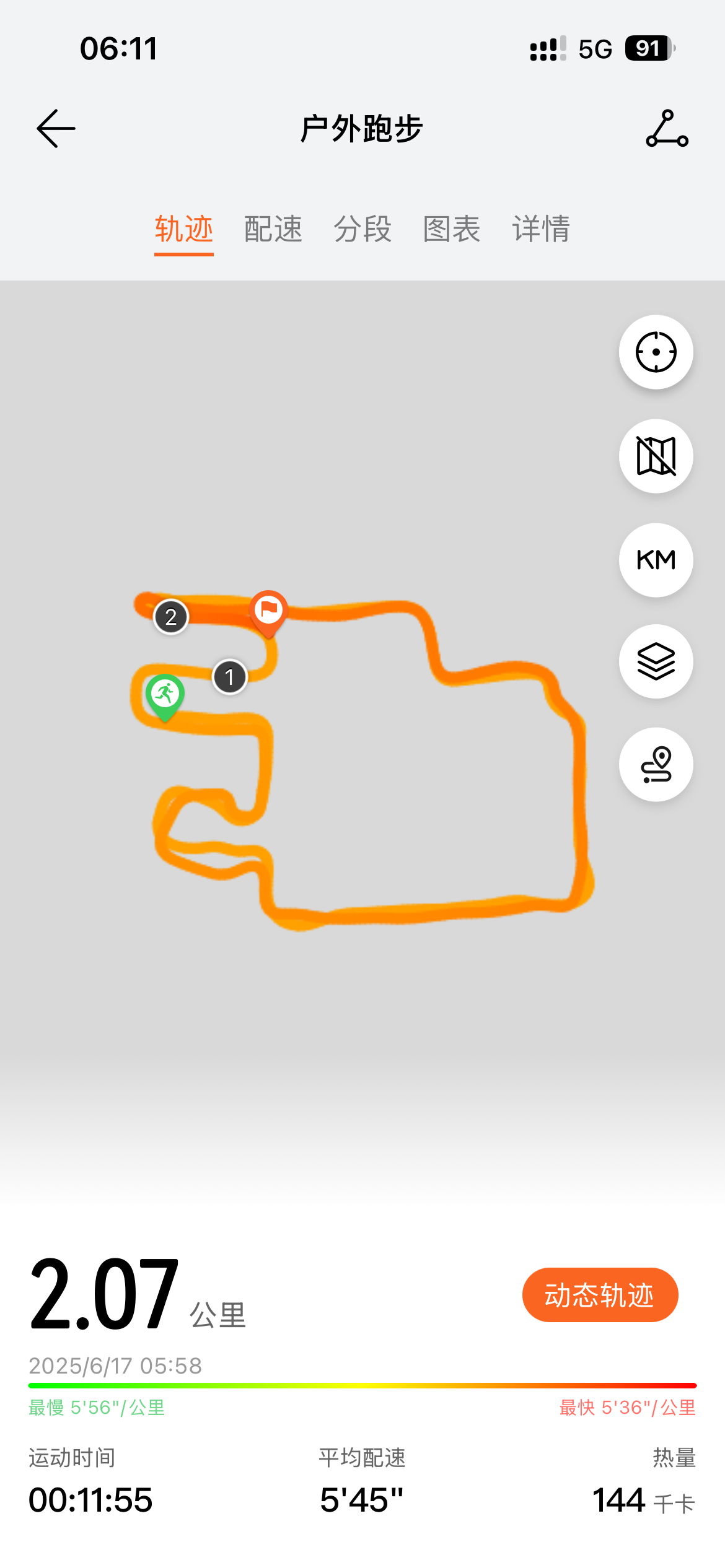Viewport: 725px width, 1568px height.
Task: Toggle the KM markers button
Action: click(x=656, y=560)
